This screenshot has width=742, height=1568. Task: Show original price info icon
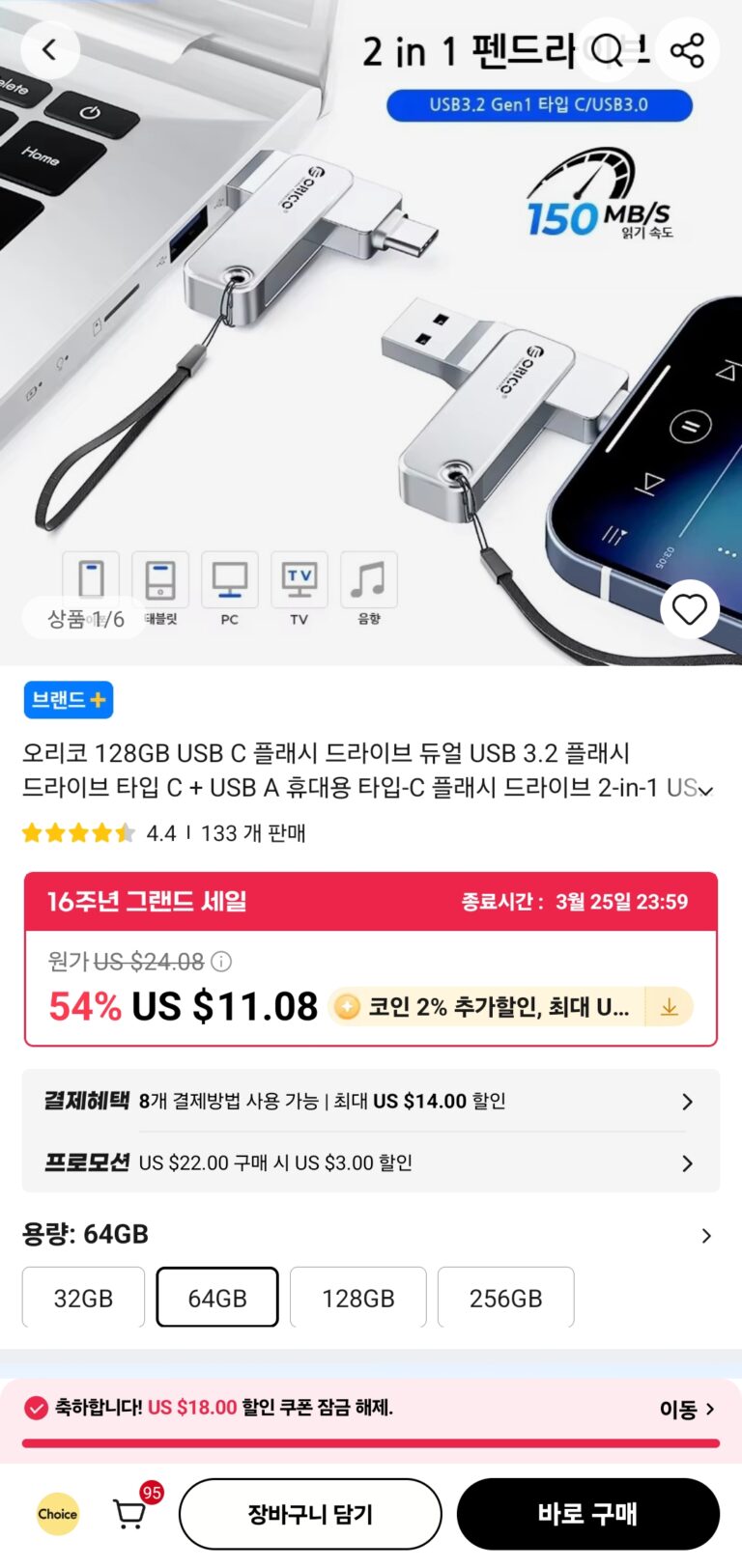pos(221,962)
